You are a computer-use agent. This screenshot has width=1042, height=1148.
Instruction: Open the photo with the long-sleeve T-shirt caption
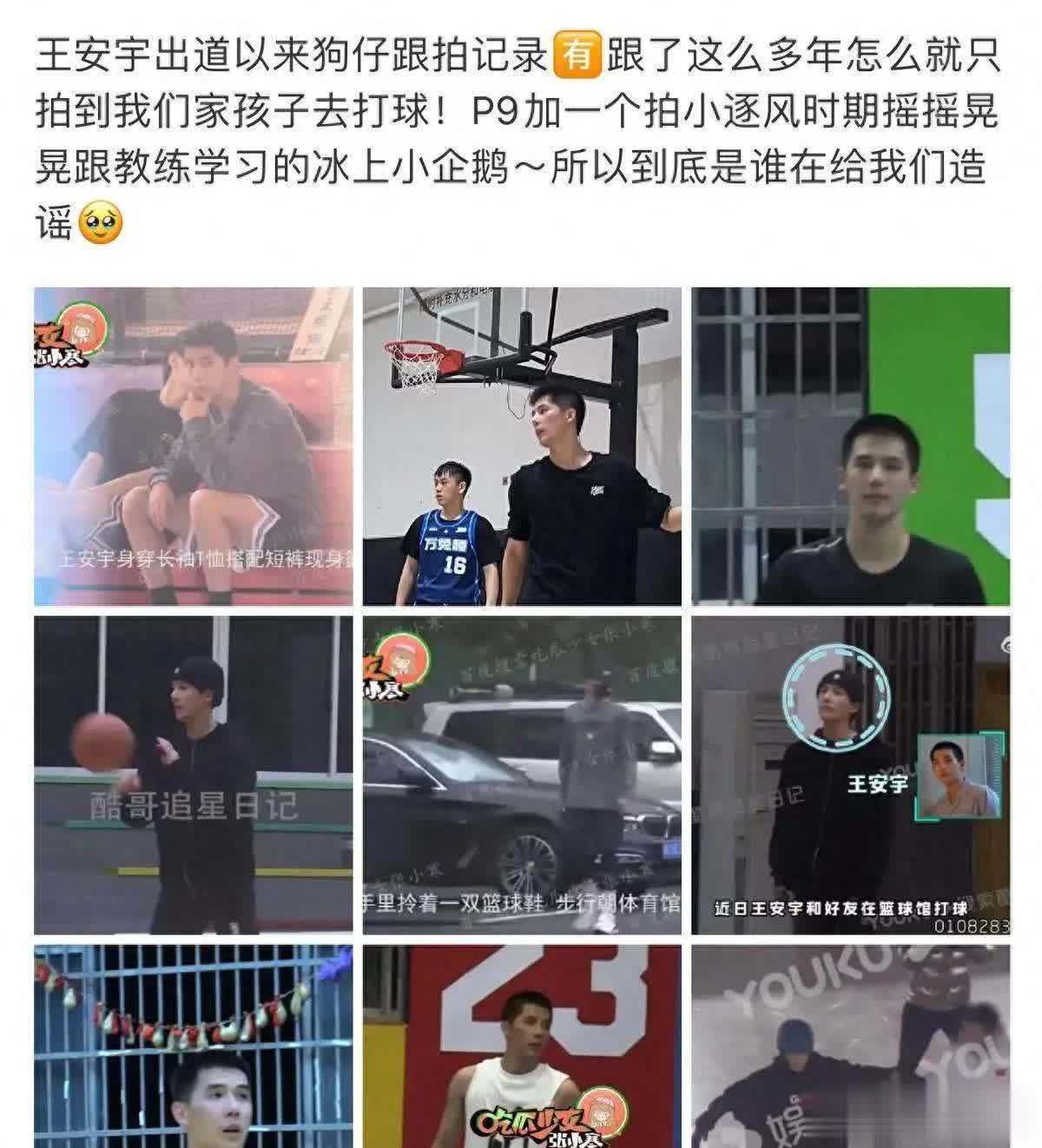click(194, 446)
